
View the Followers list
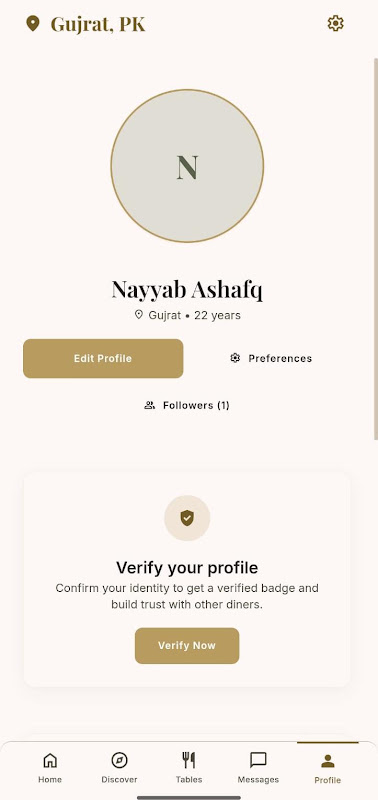[187, 406]
